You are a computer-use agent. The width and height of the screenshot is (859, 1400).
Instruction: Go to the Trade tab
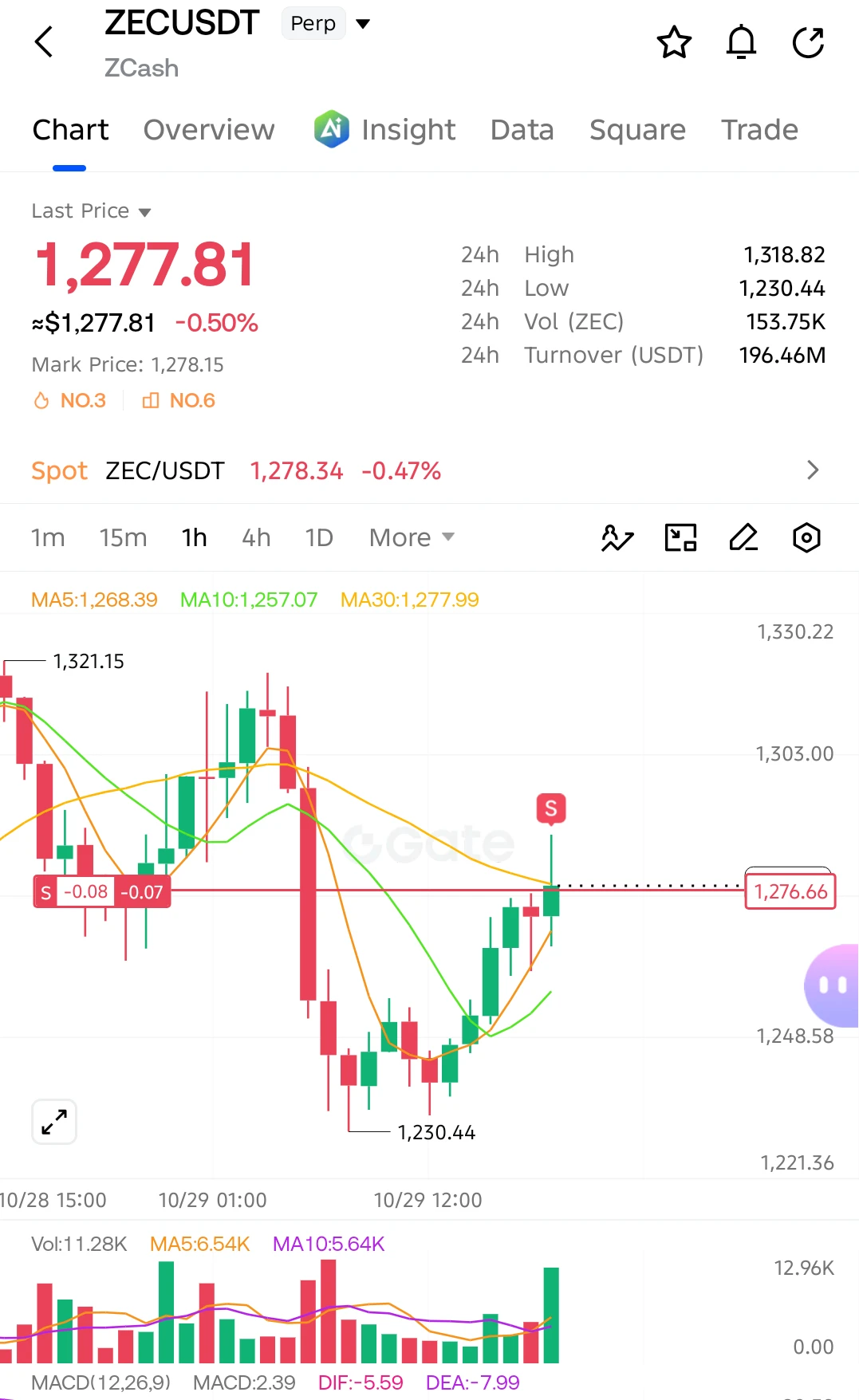[759, 130]
